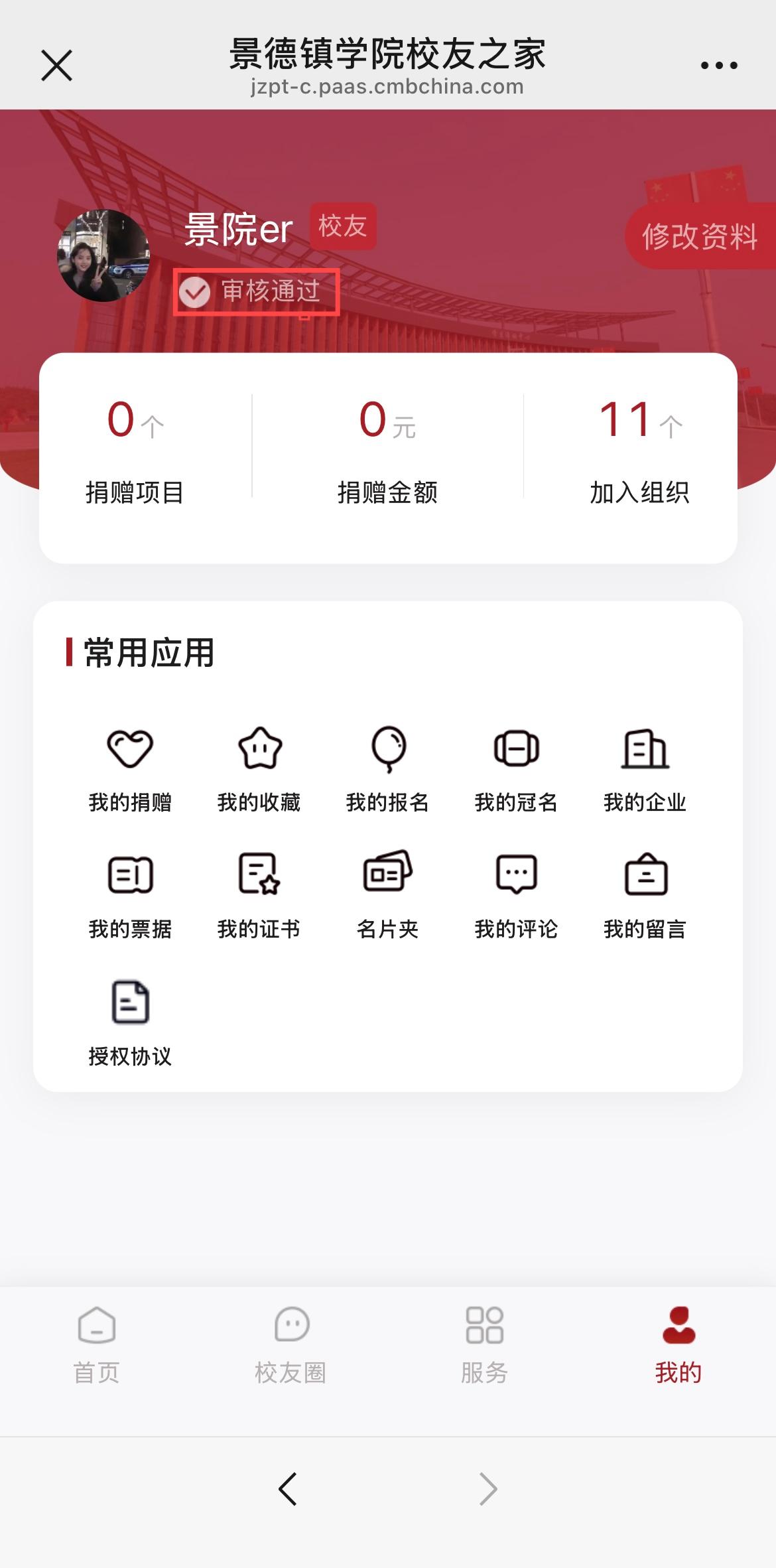Read the 授权协议 agreement
776x1568 pixels.
click(x=130, y=1022)
